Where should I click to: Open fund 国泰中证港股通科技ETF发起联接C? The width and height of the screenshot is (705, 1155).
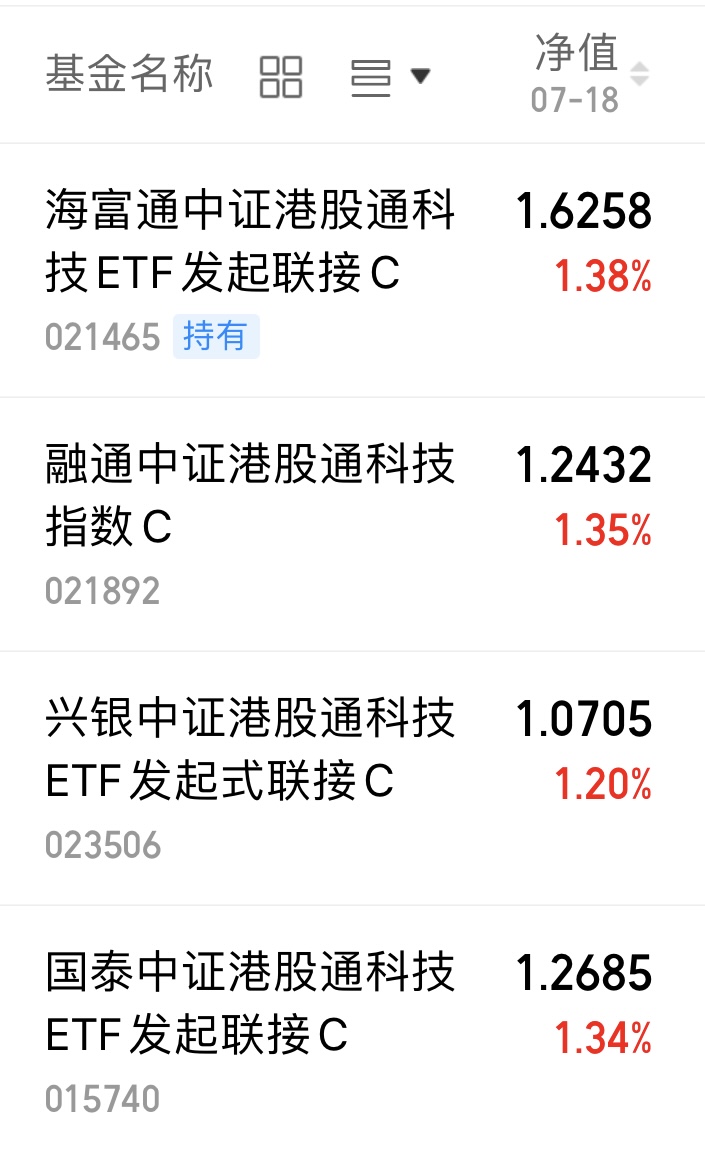352,1031
